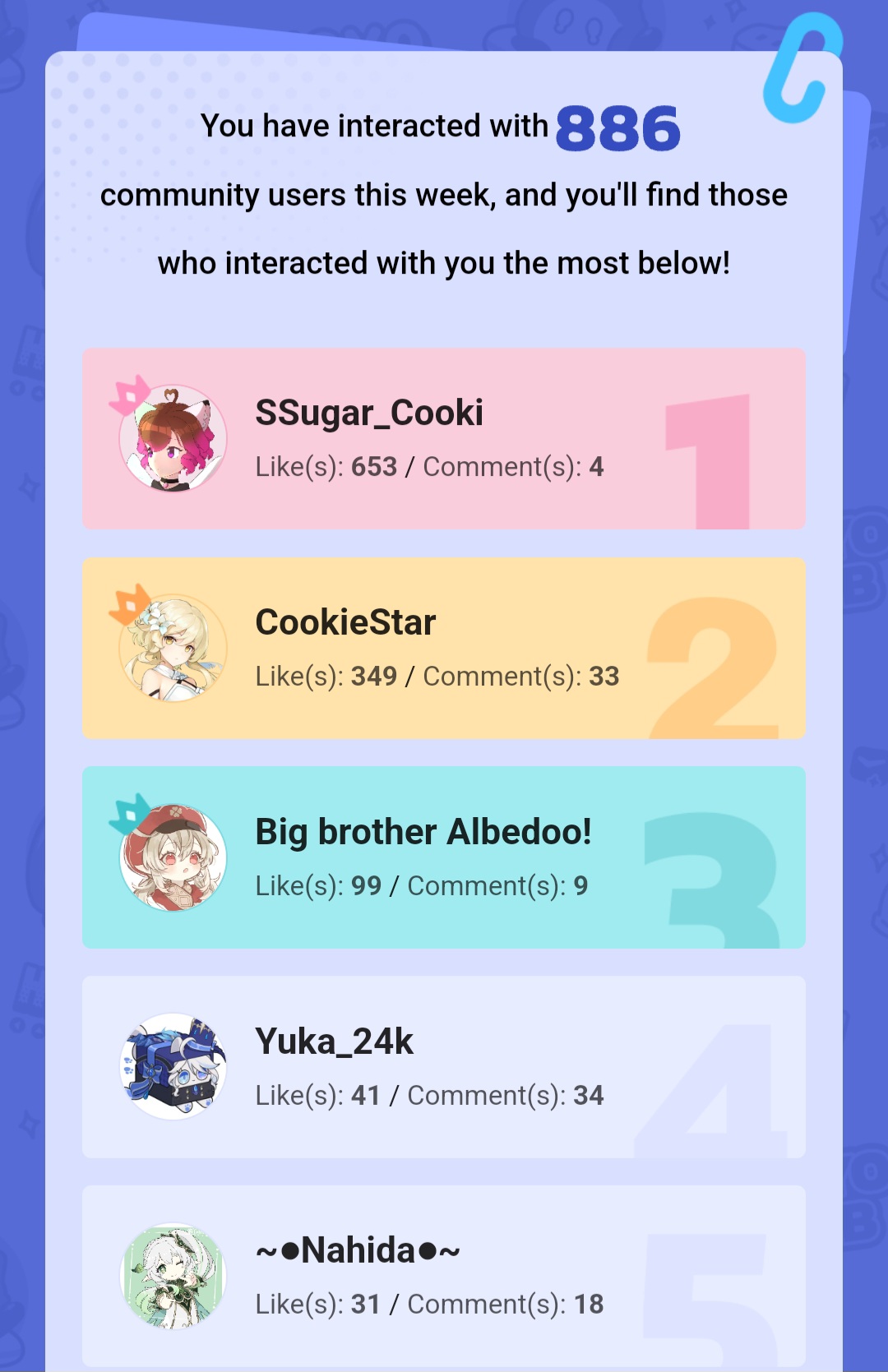The height and width of the screenshot is (1372, 888).
Task: Open ~●Nahida●~ profile card
Action: pos(444,1276)
